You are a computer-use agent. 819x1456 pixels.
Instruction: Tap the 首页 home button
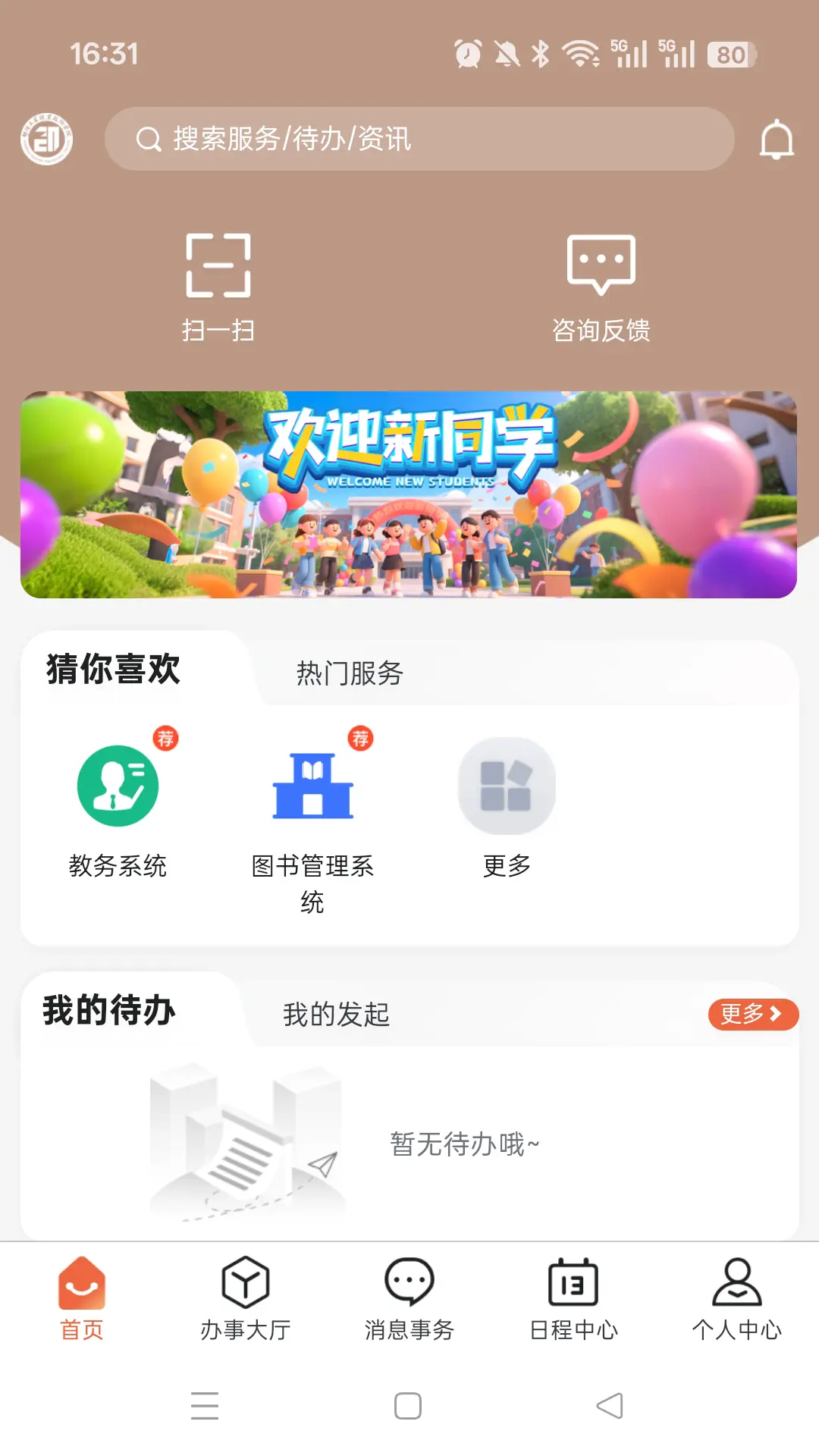(x=81, y=1297)
